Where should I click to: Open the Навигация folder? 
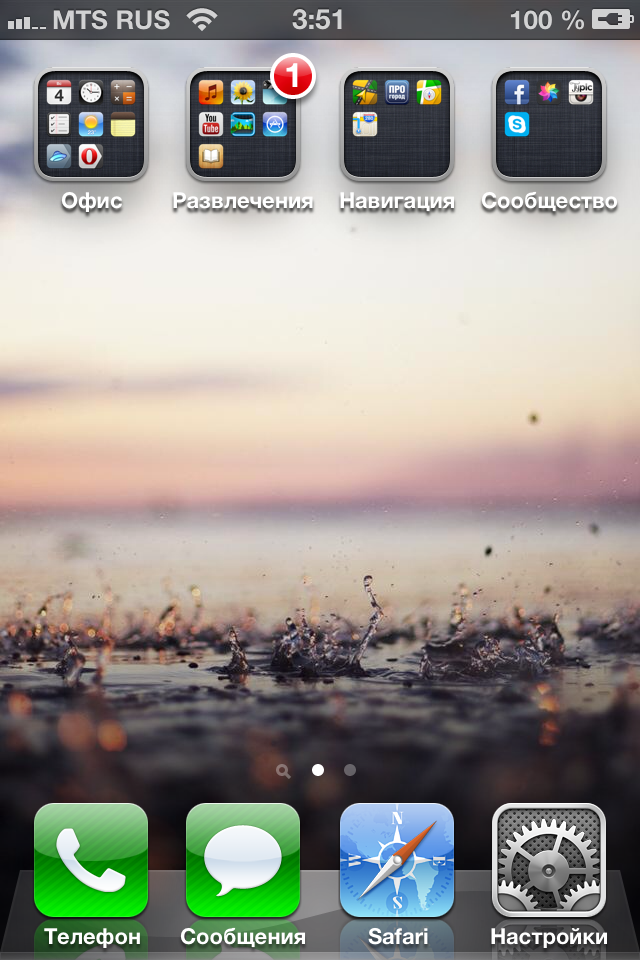tap(396, 125)
